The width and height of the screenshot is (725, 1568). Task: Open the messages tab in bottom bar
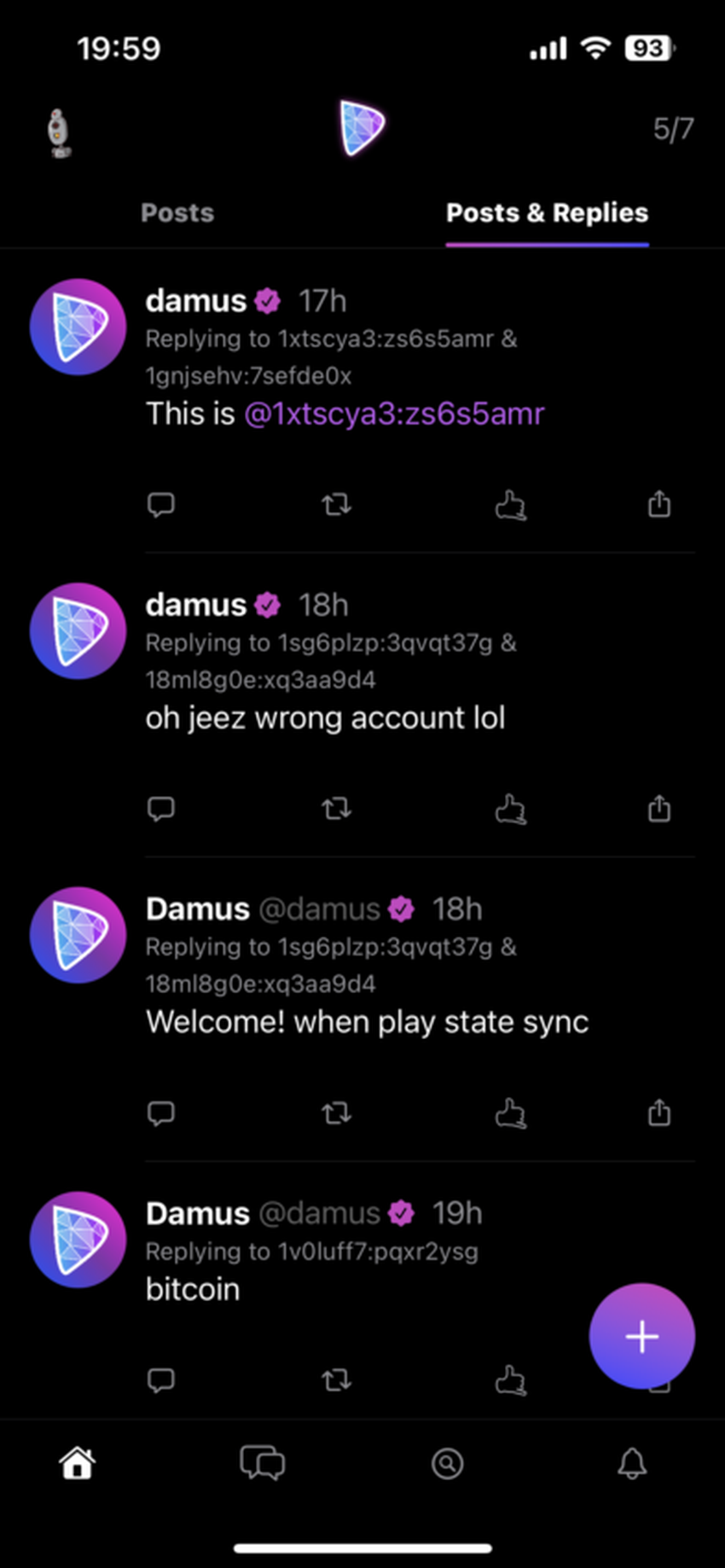tap(262, 1463)
